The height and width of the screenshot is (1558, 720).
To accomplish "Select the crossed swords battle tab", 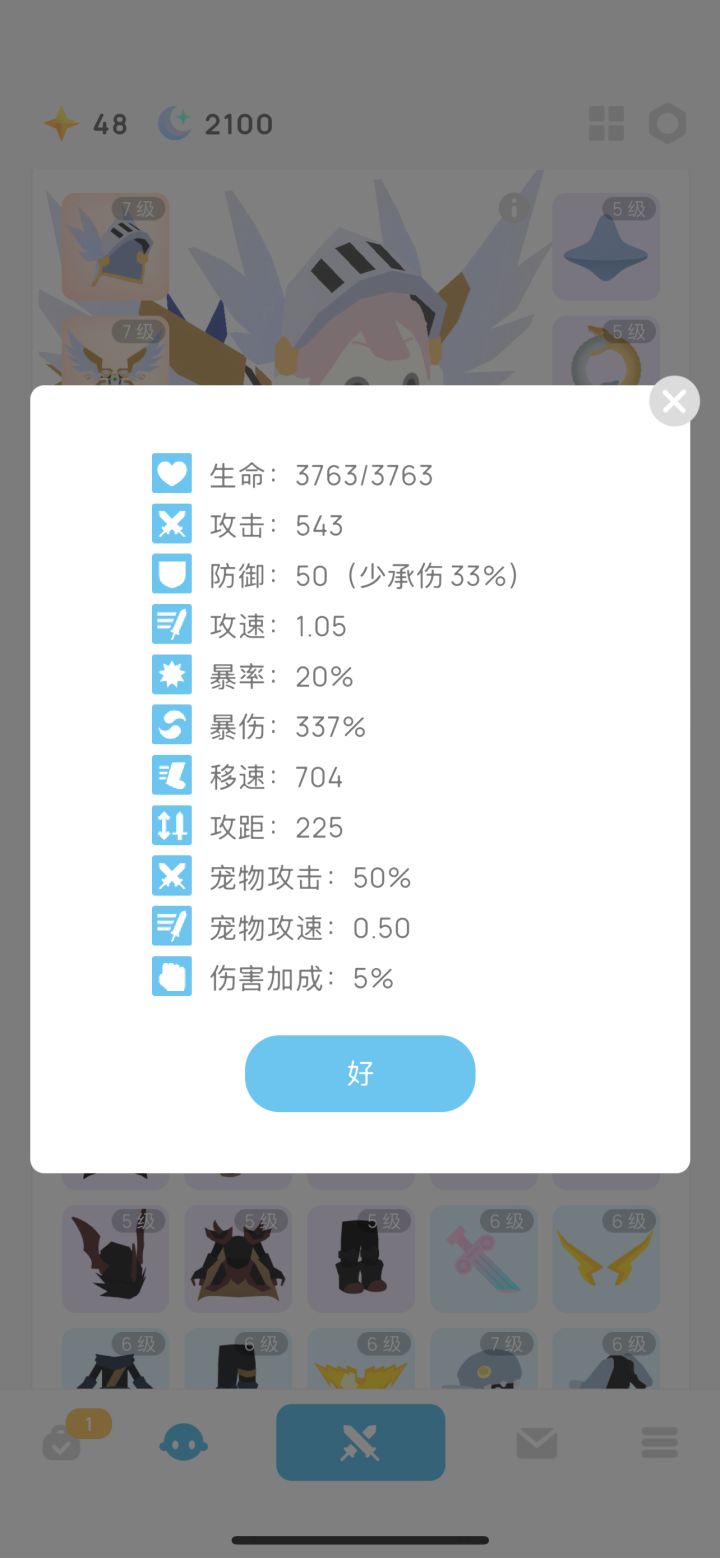I will click(360, 1442).
